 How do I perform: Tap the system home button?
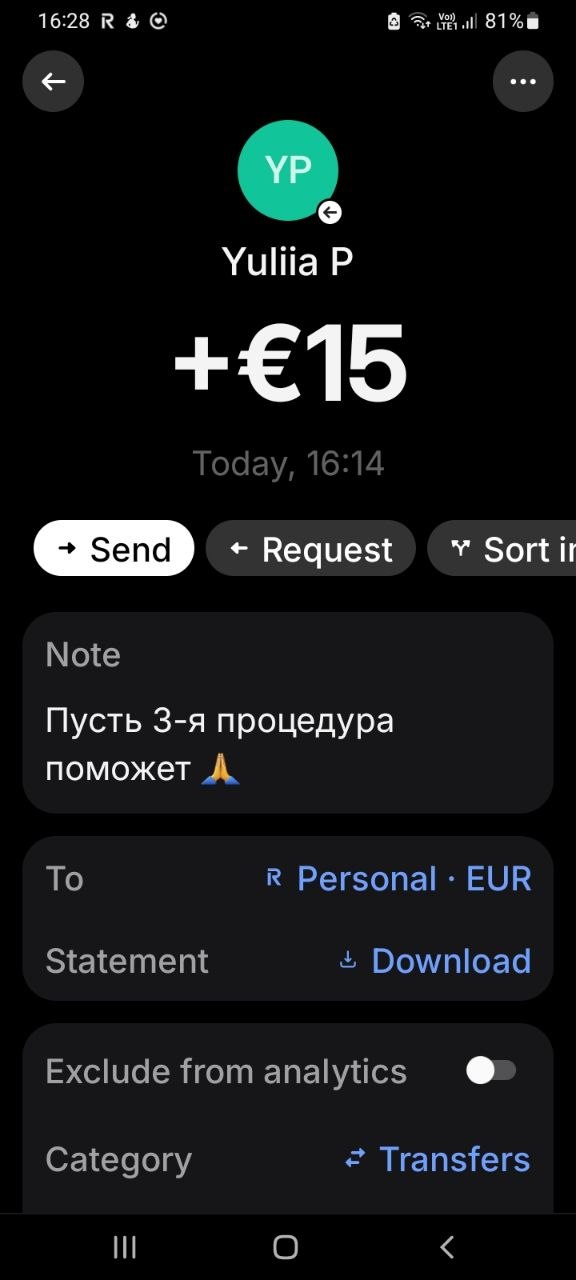tap(286, 1247)
